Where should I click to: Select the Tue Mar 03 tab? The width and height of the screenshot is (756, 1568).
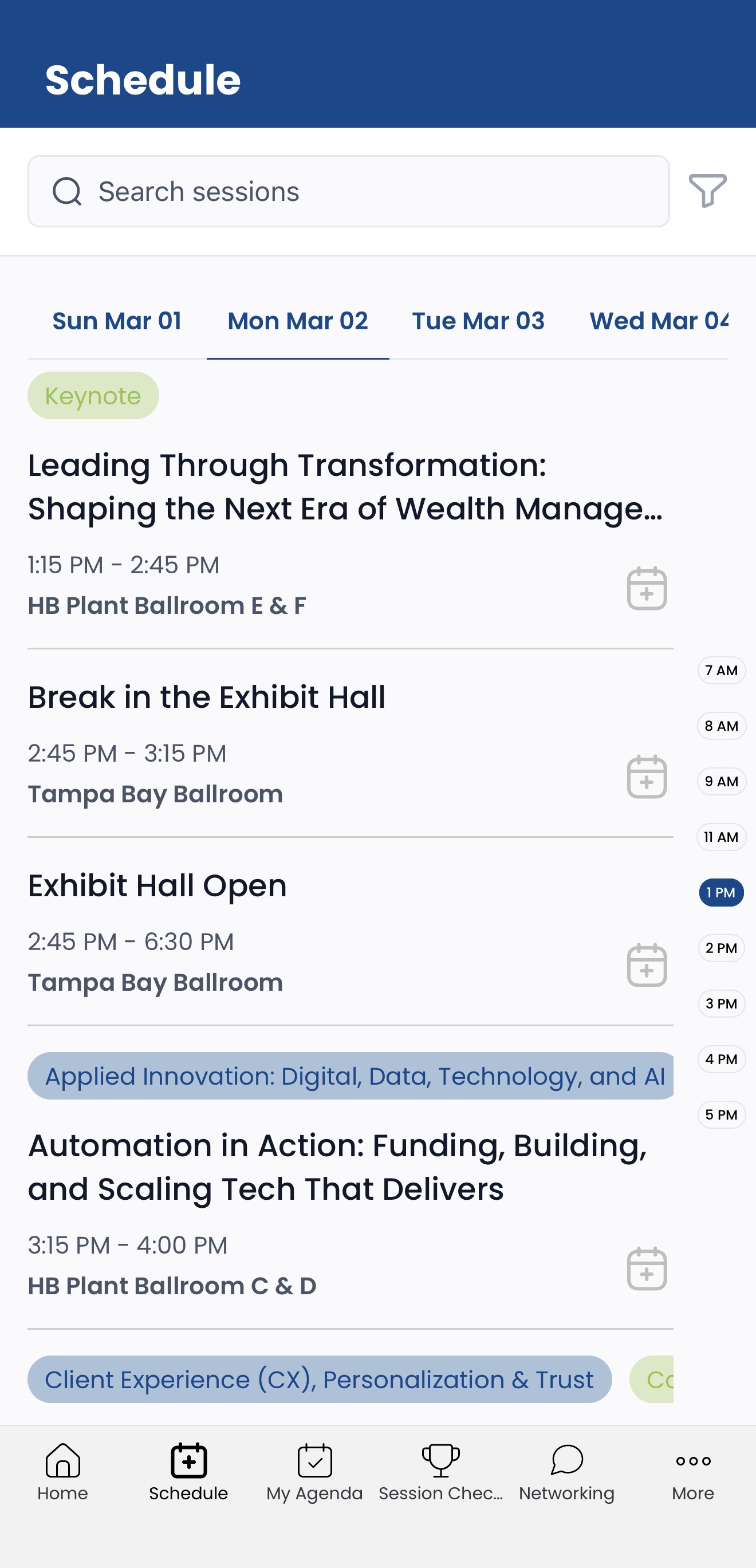point(478,321)
